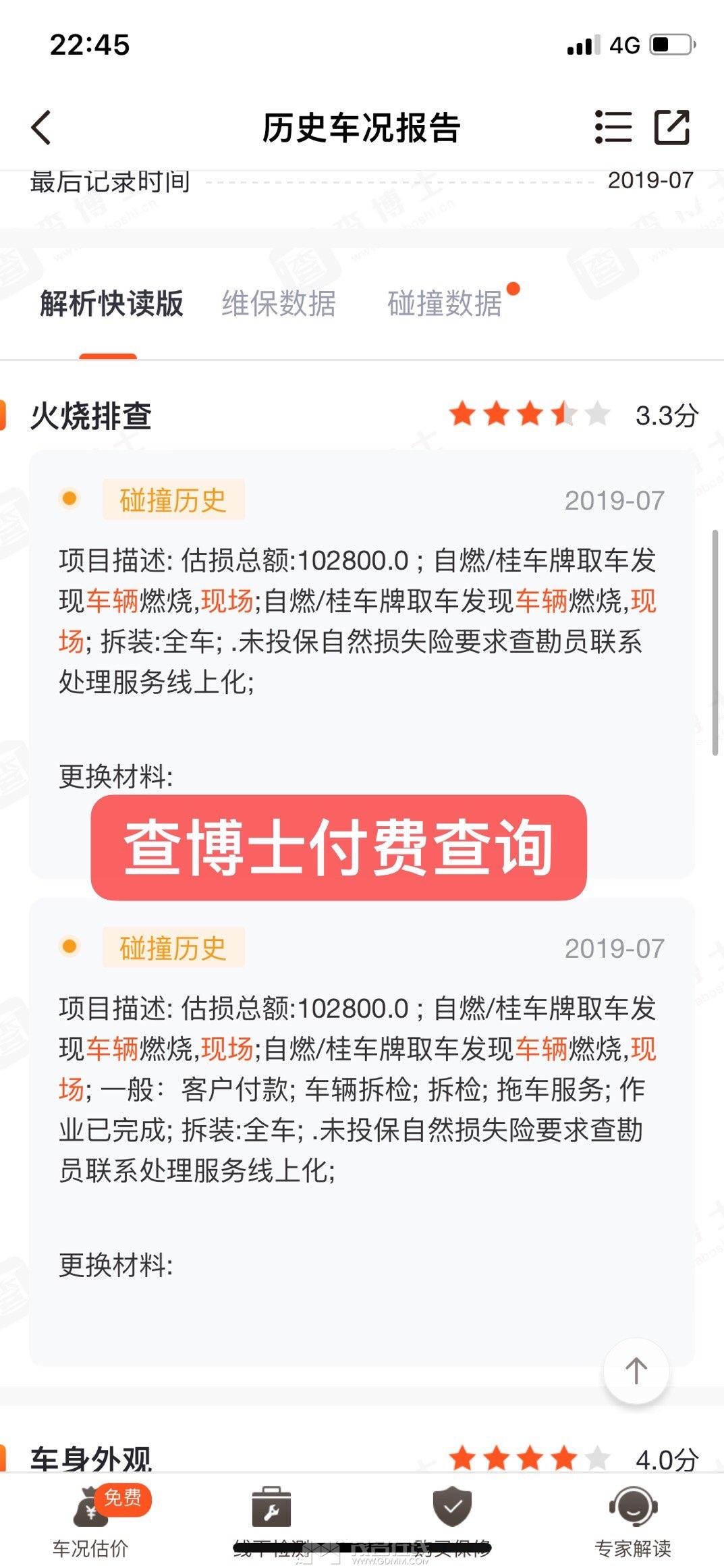The width and height of the screenshot is (724, 1568).
Task: Open the free 车况估价 option
Action: 90,1523
